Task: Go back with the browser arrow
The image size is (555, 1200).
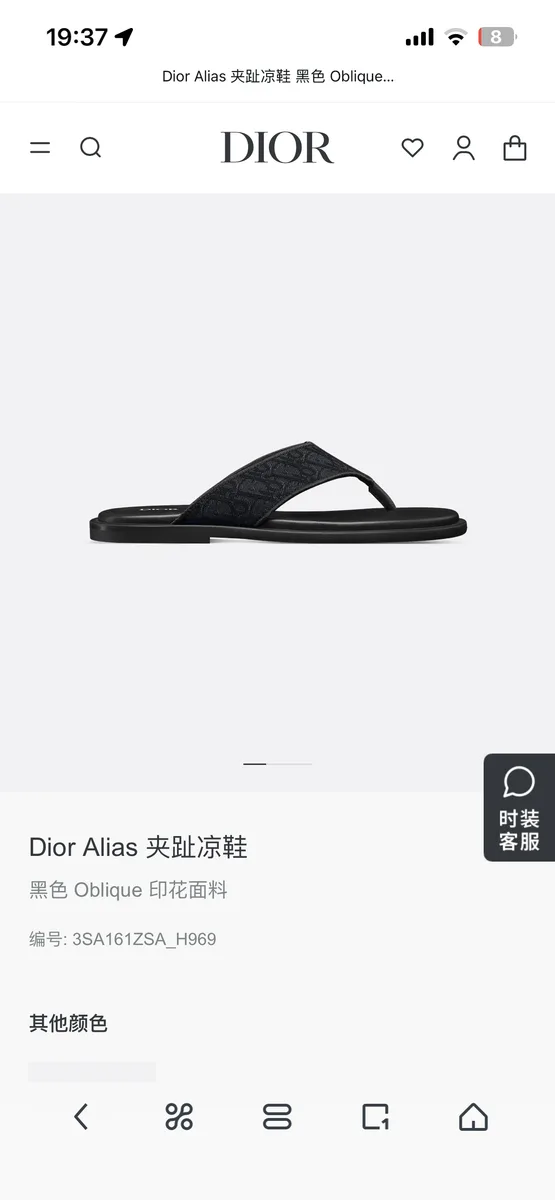Action: coord(81,1117)
